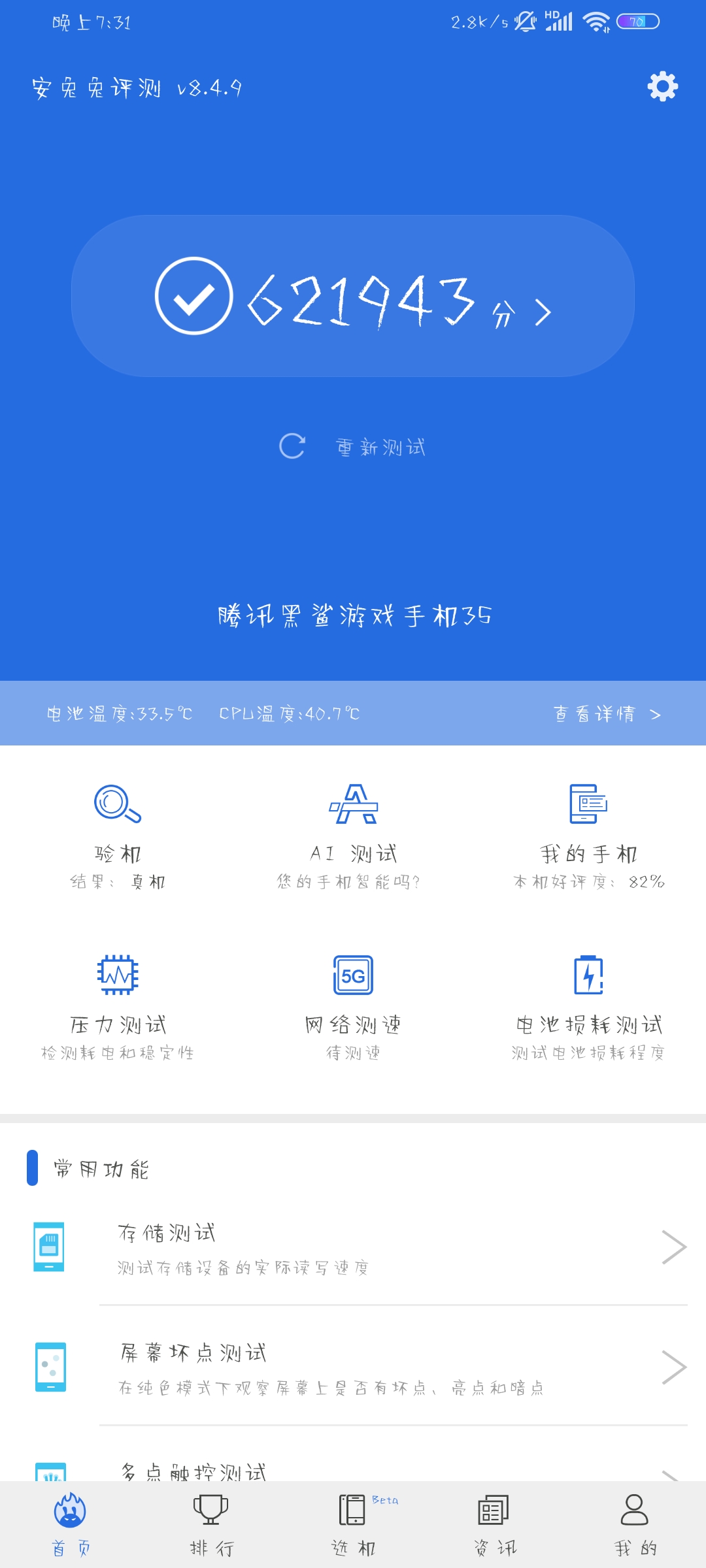The height and width of the screenshot is (1568, 706).
Task: Start the AI 测试
Action: pyautogui.click(x=353, y=837)
